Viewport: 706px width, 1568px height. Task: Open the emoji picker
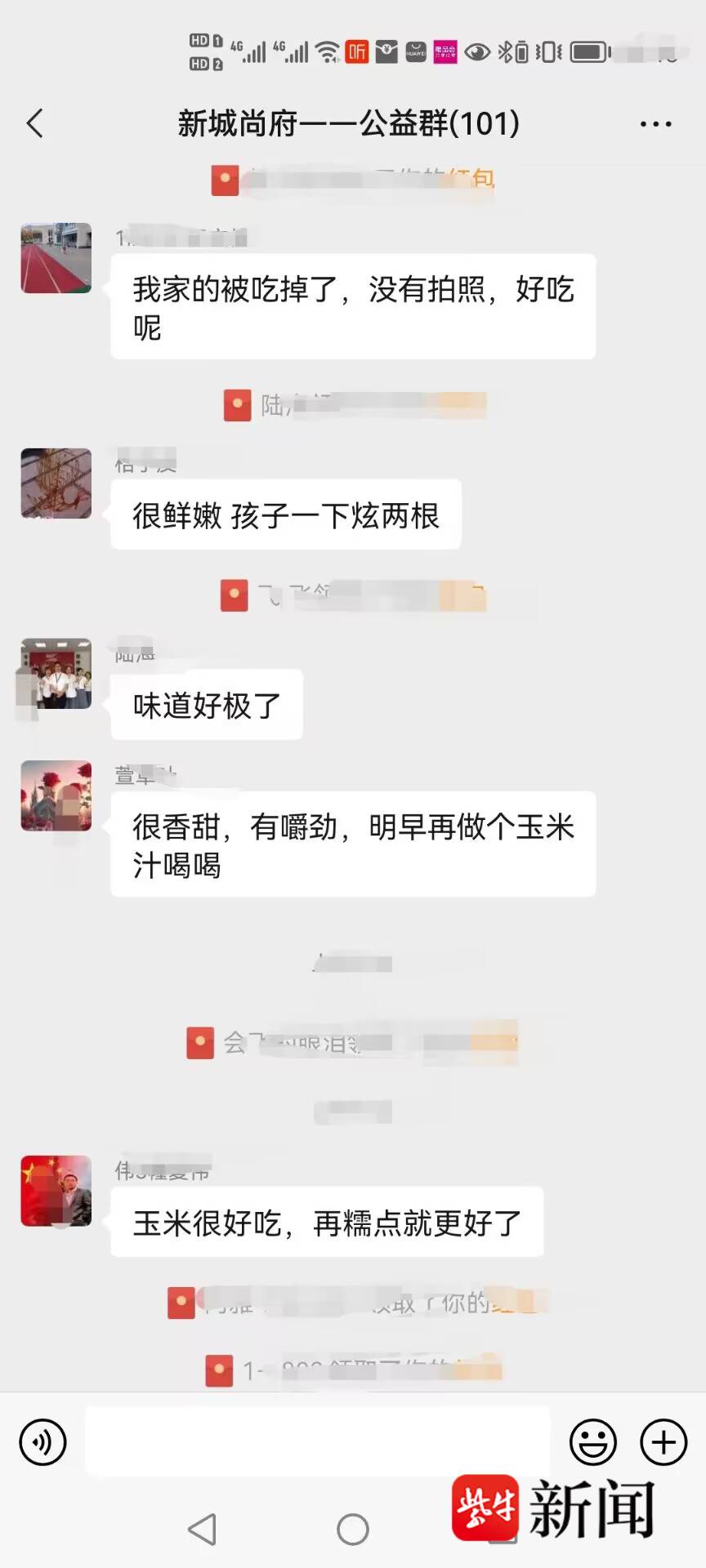point(593,1442)
